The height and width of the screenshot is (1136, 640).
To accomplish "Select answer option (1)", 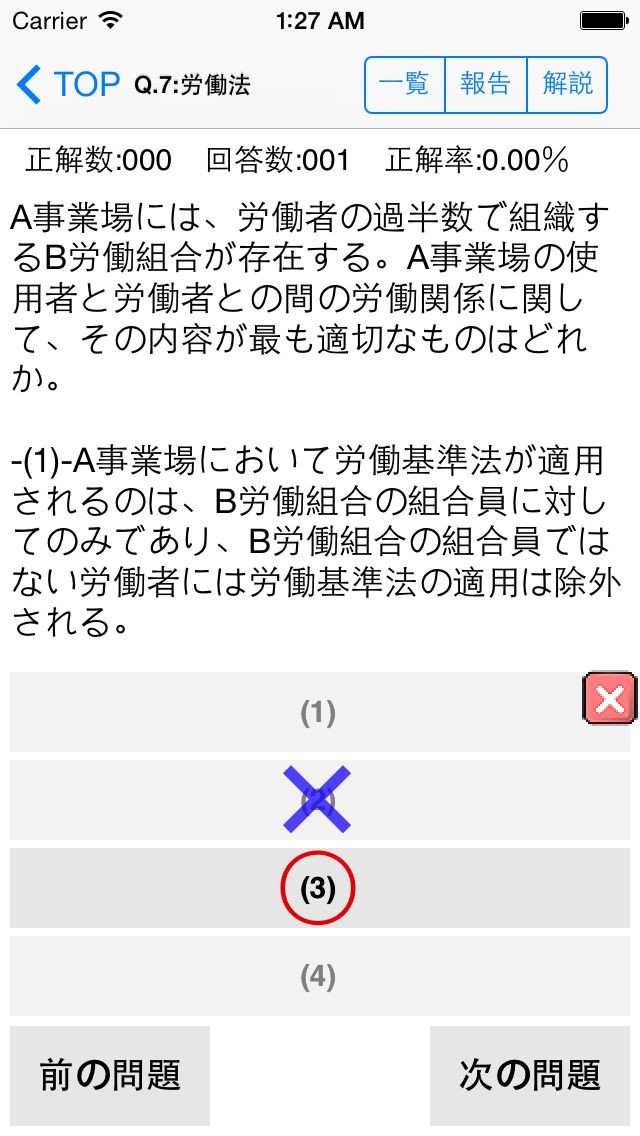I will click(318, 713).
